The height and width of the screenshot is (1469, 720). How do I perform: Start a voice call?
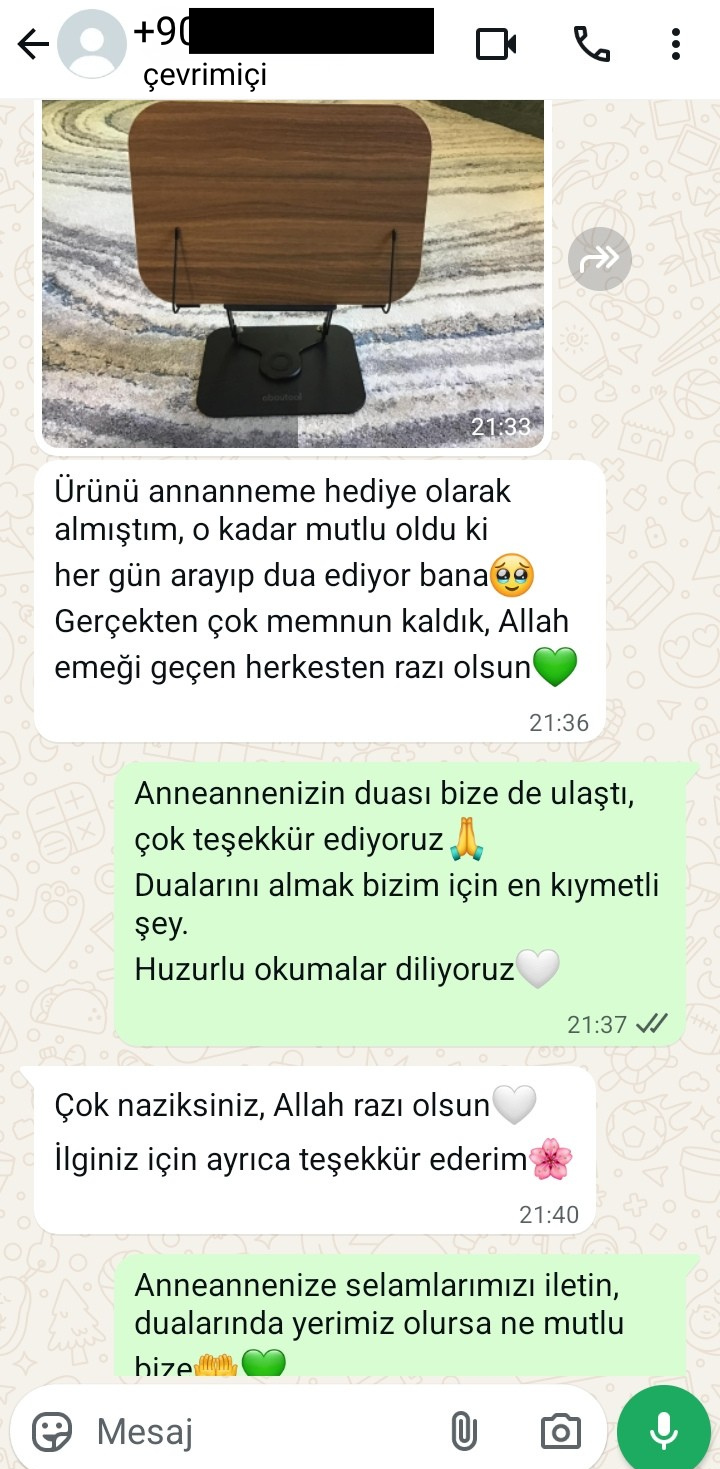click(x=591, y=44)
